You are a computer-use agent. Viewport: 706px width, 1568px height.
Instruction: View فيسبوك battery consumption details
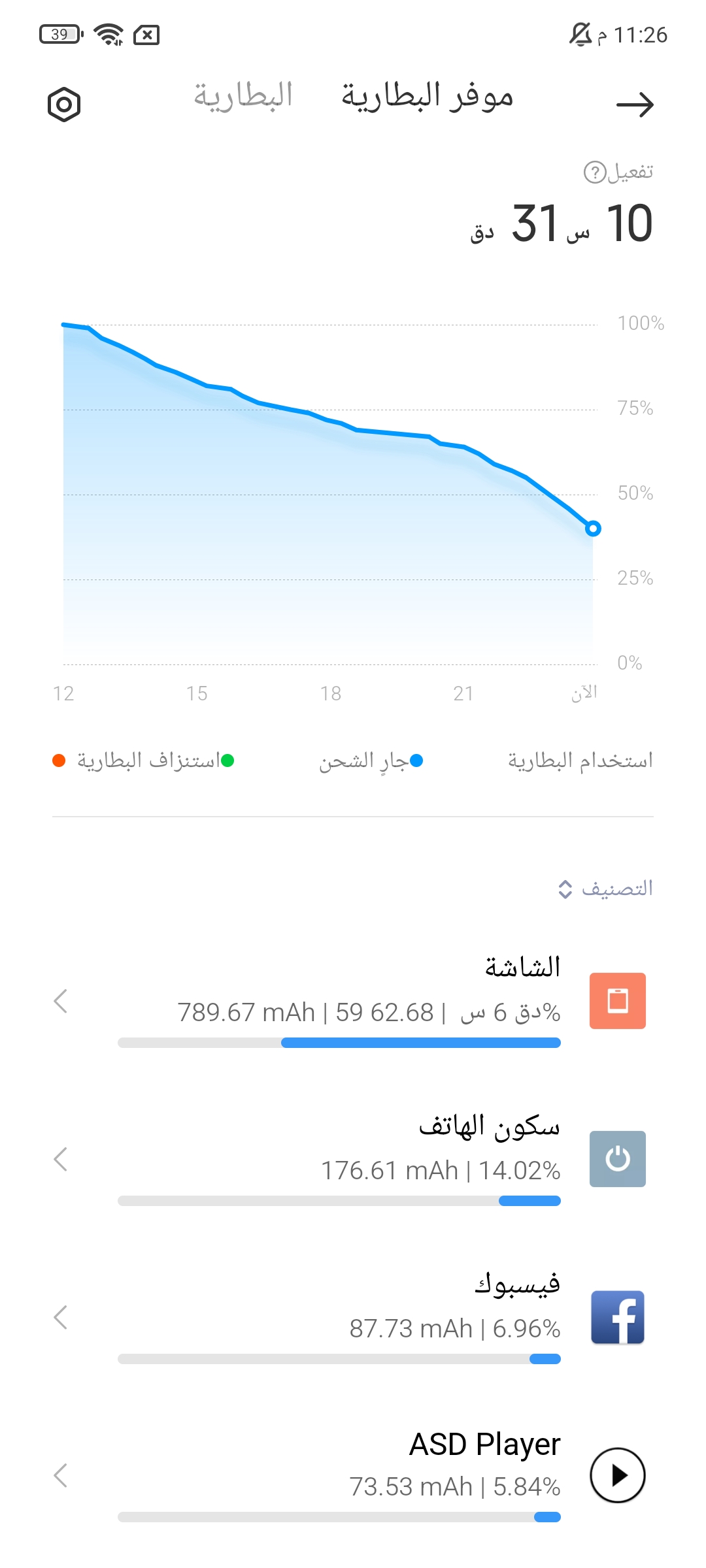click(353, 1317)
